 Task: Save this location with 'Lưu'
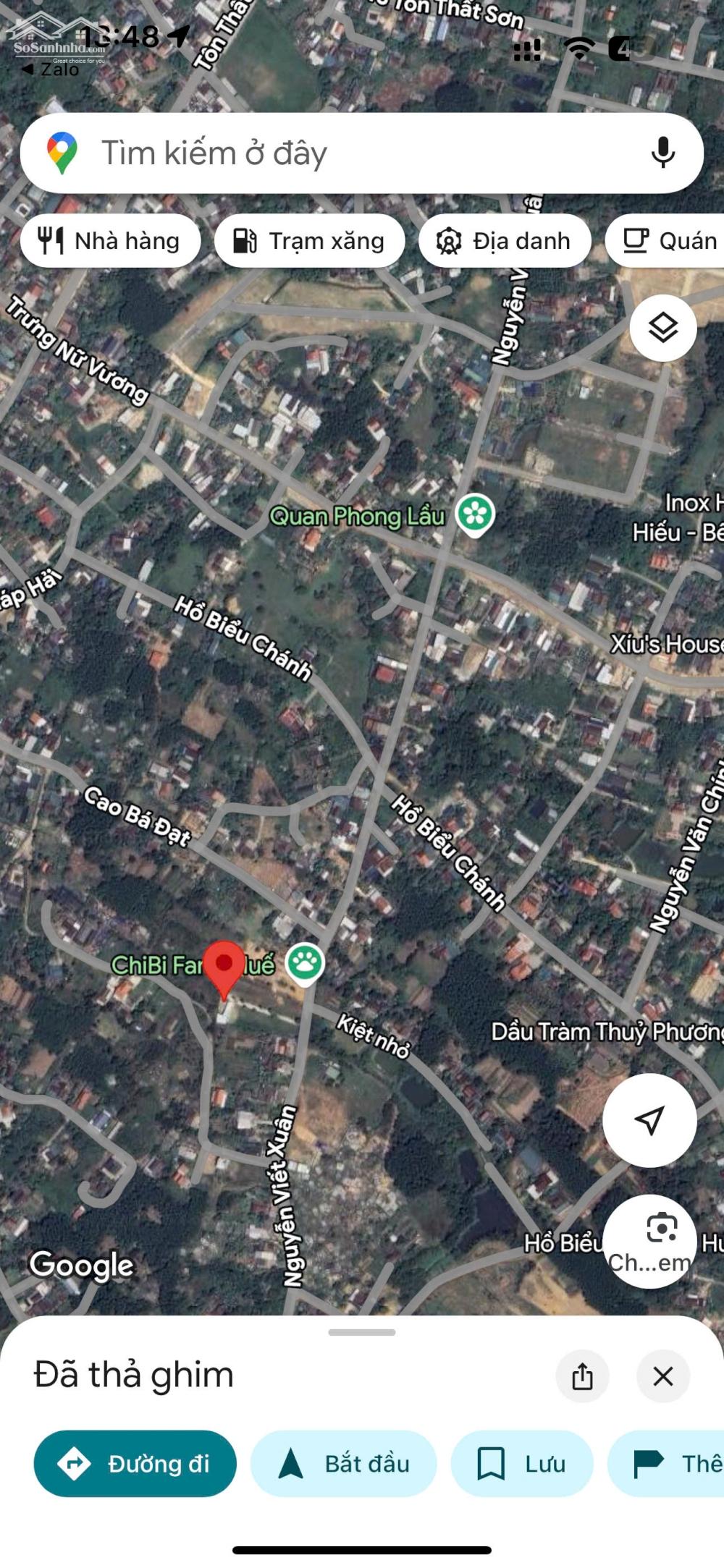pyautogui.click(x=522, y=1464)
